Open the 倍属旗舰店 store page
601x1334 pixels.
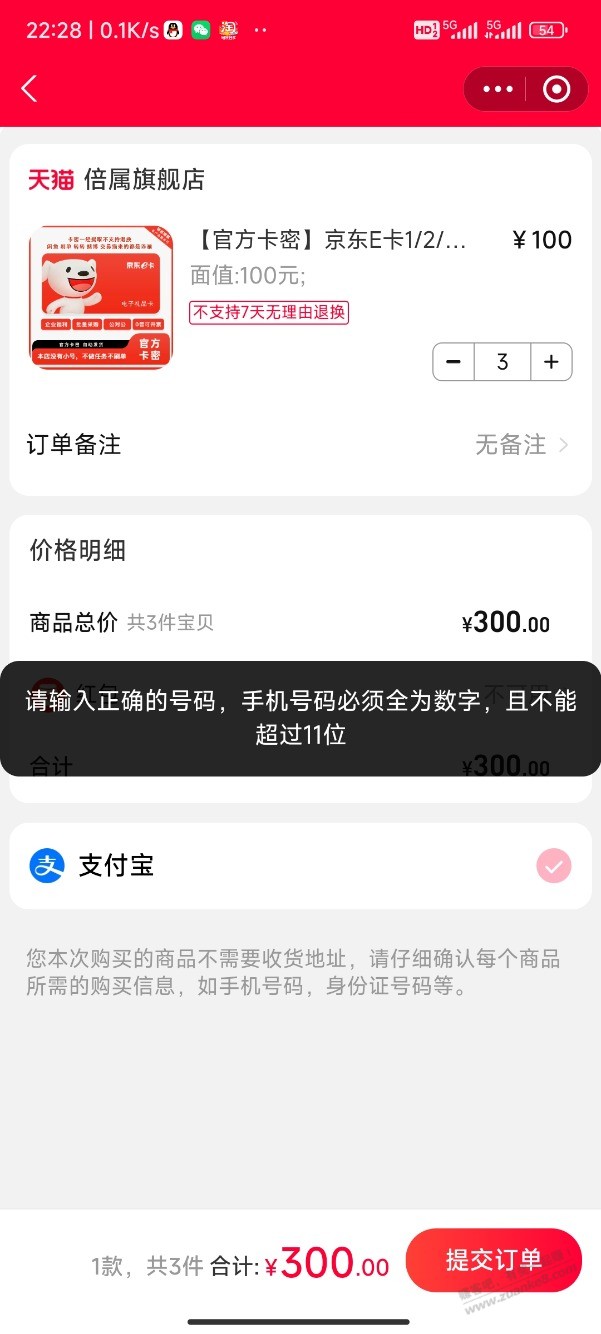point(144,179)
